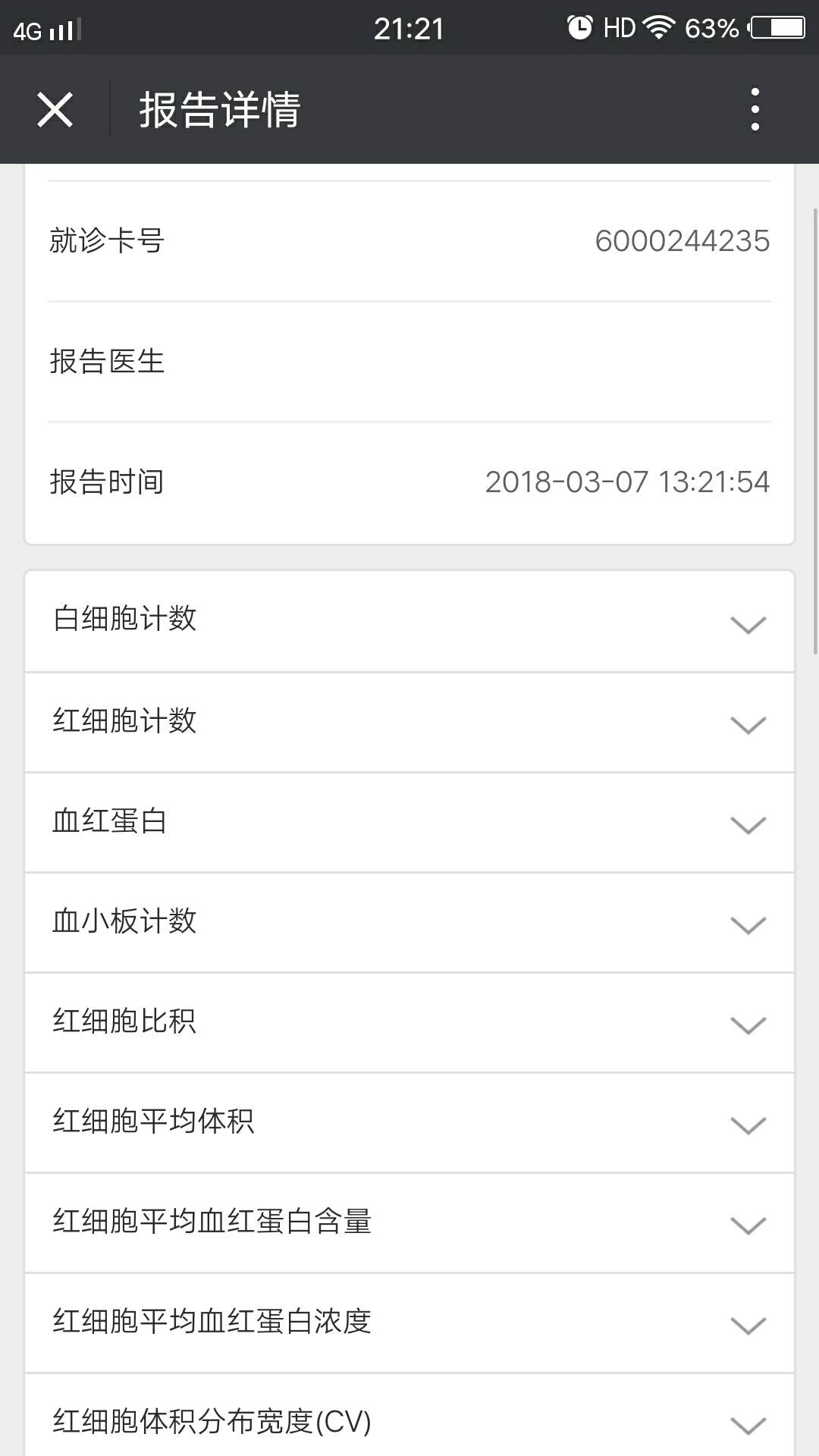The image size is (819, 1456).
Task: Expand the 白细胞计数 section
Action: coord(409,622)
